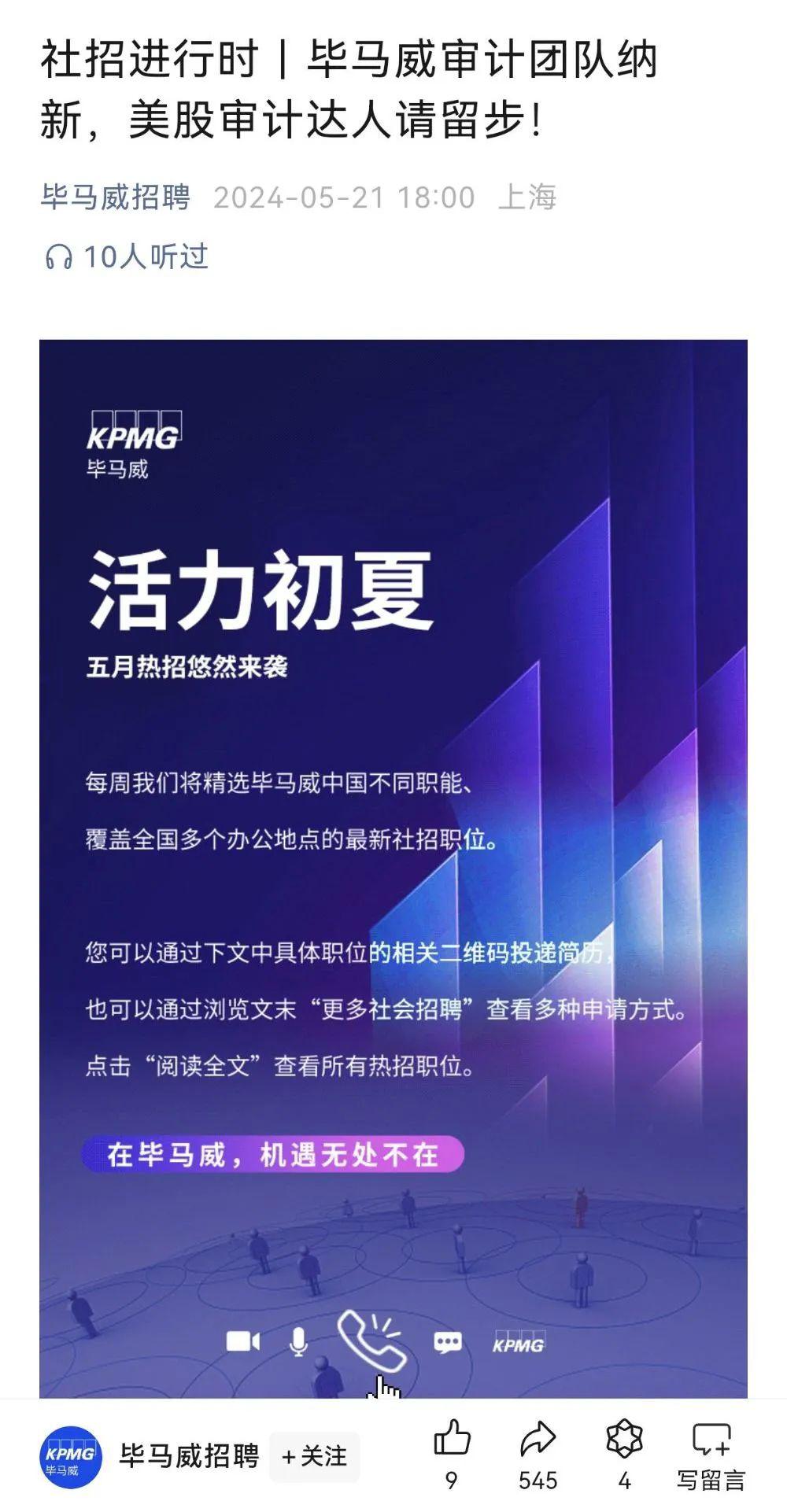
Task: Mark the article as 在看
Action: coord(624,1441)
